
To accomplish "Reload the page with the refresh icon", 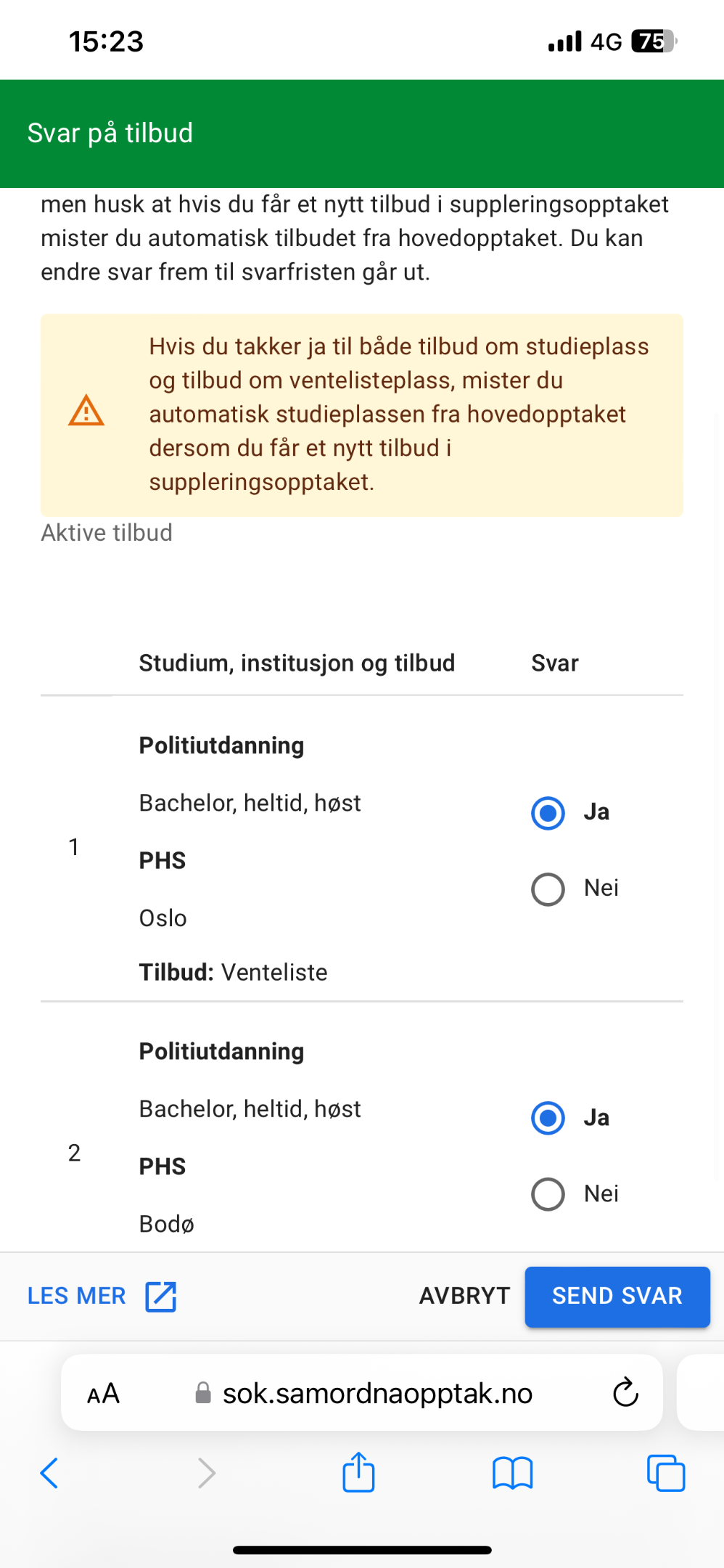I will coord(625,1392).
